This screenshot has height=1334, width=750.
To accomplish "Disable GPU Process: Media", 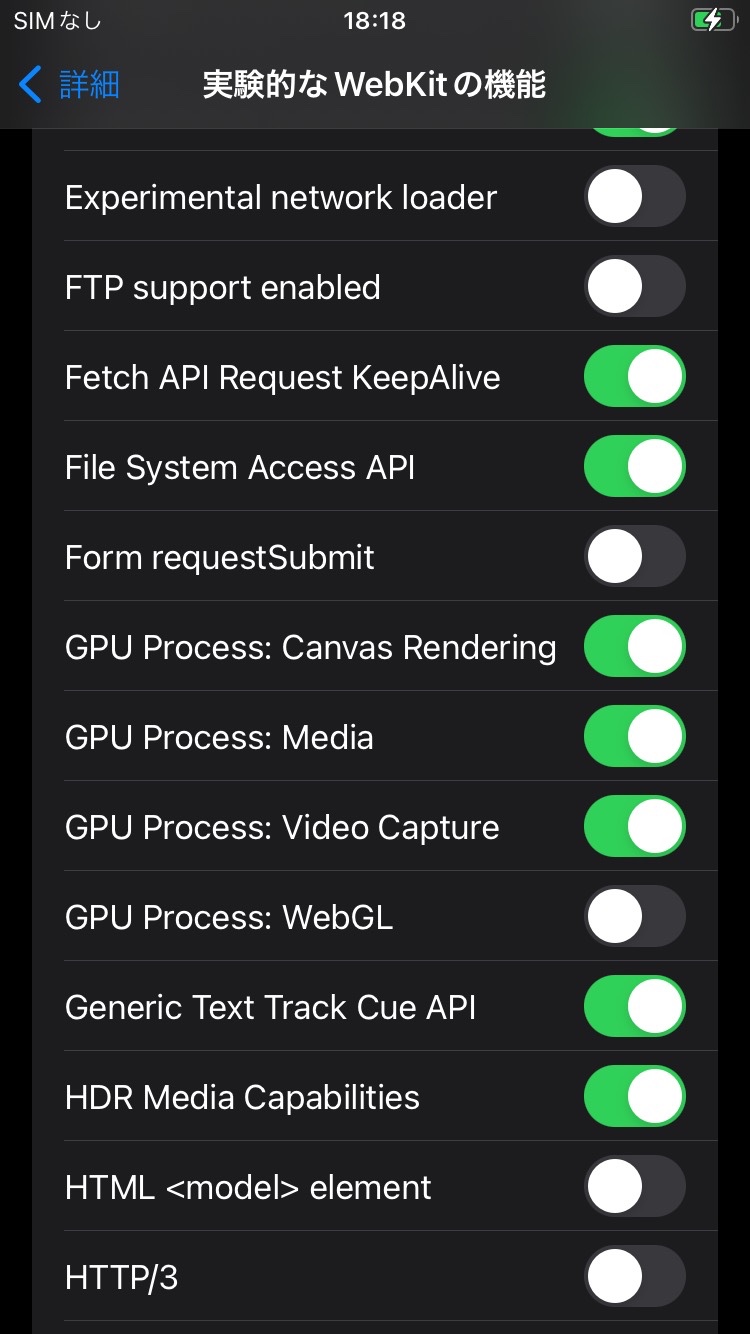I will pos(634,737).
